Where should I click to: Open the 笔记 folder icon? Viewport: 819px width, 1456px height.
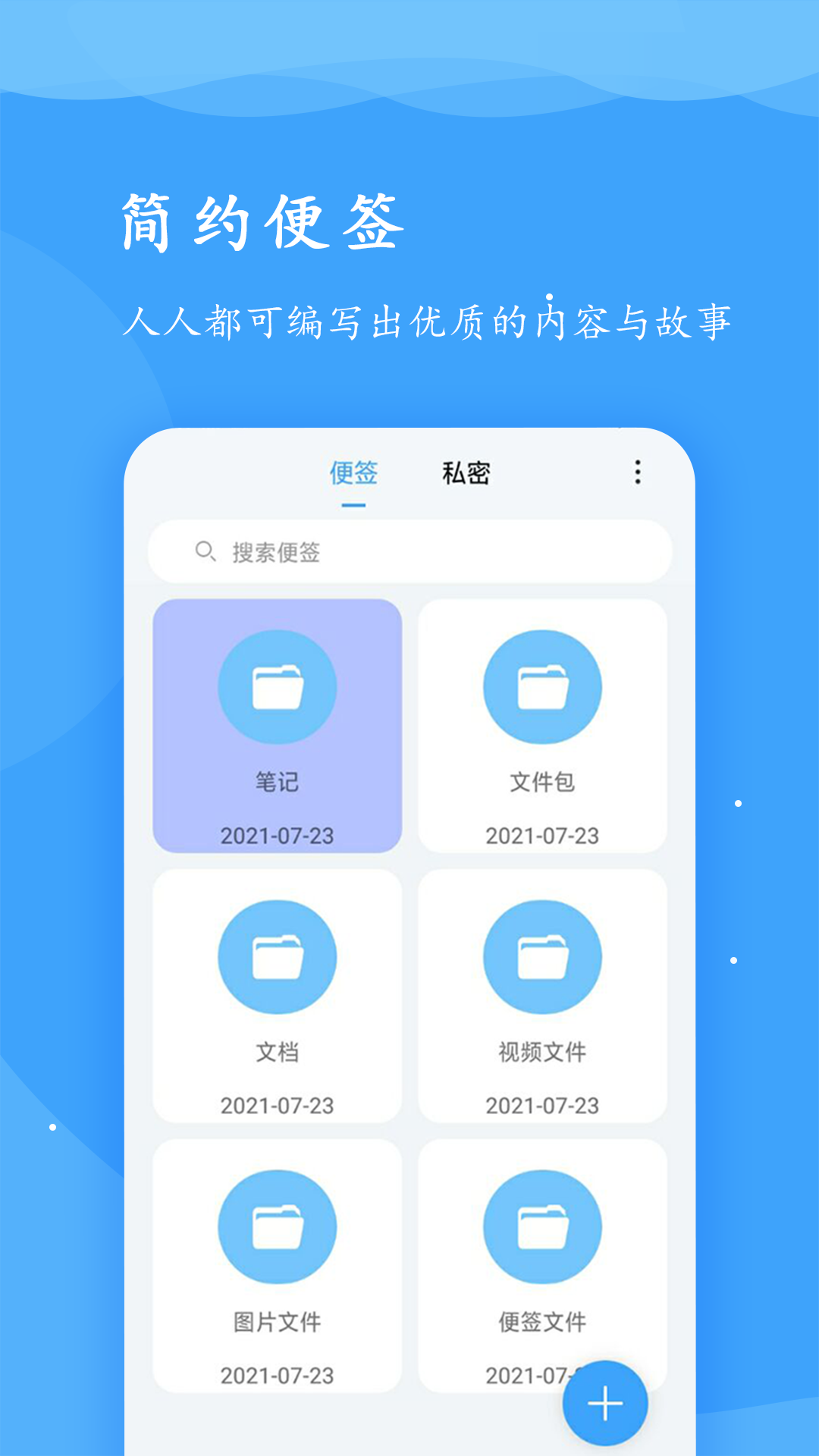[278, 686]
